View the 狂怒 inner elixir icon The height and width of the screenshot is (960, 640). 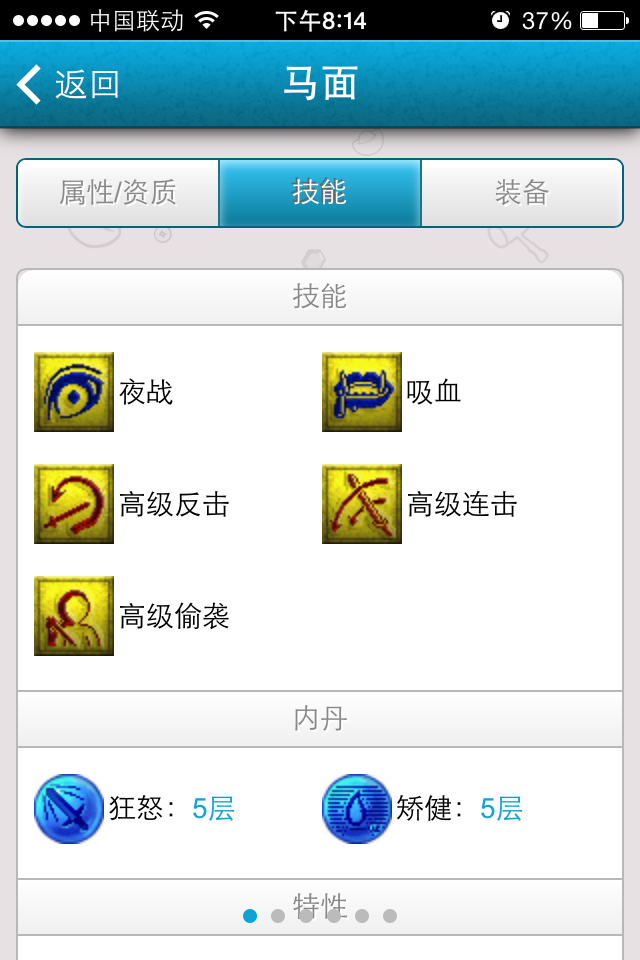click(69, 809)
